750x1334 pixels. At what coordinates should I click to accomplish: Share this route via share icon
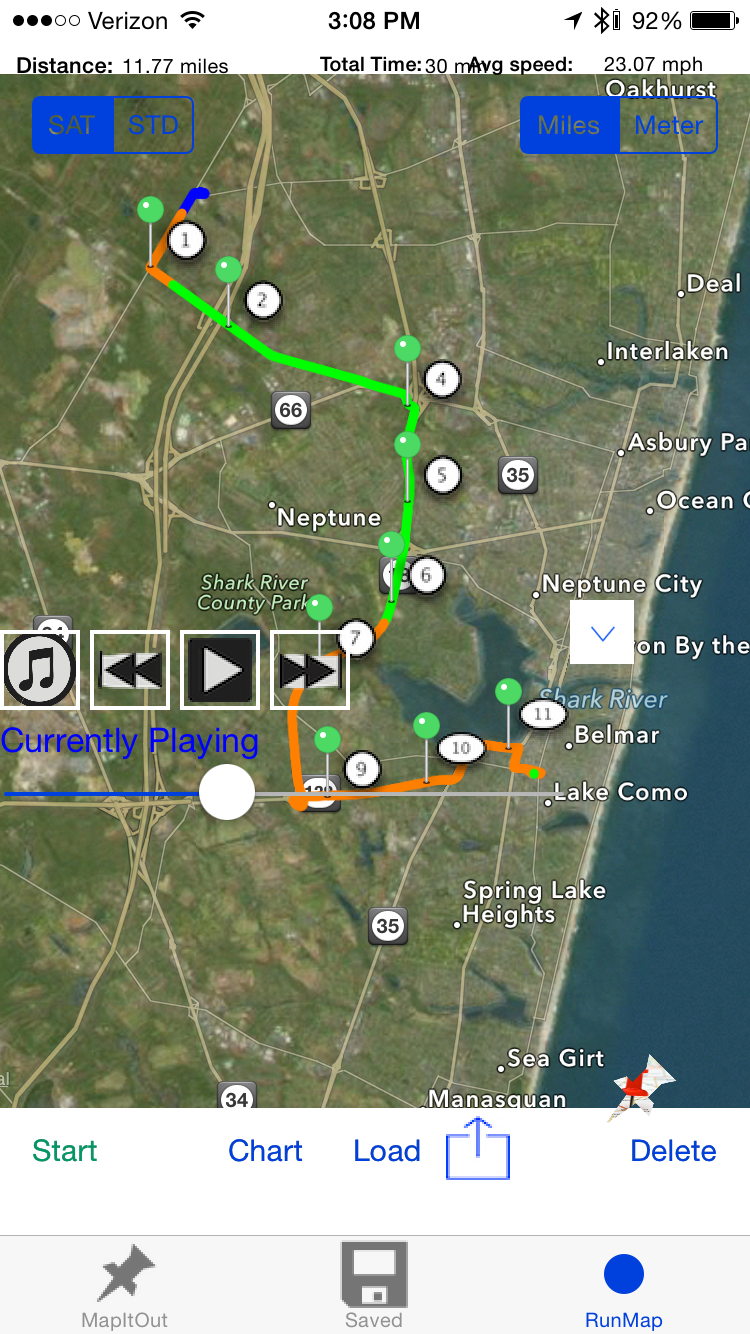(x=478, y=1150)
